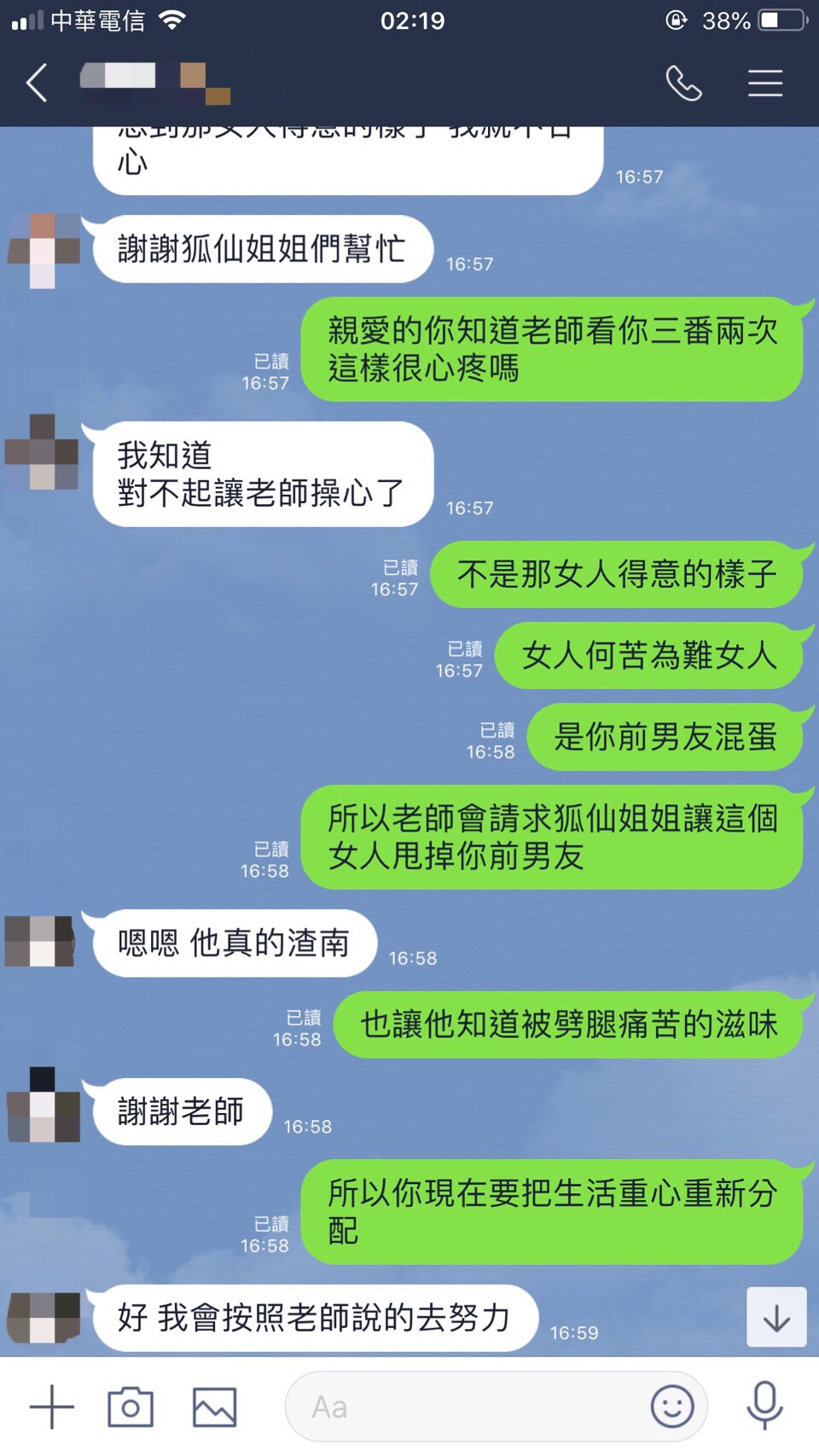Open sender's avatar beside 謝謝狐仙姐姐們幫忙
819x1456 pixels.
[x=43, y=251]
